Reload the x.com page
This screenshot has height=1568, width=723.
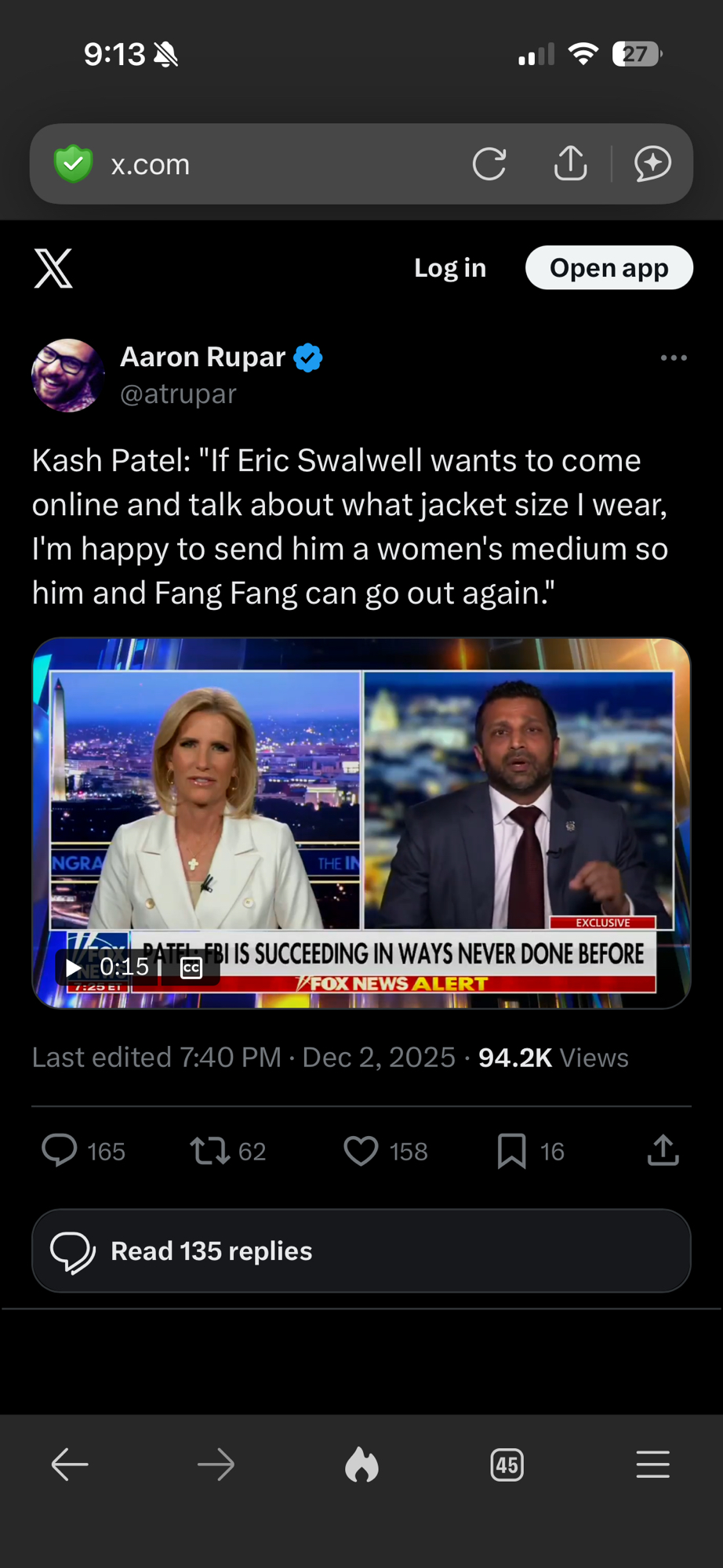pos(489,165)
